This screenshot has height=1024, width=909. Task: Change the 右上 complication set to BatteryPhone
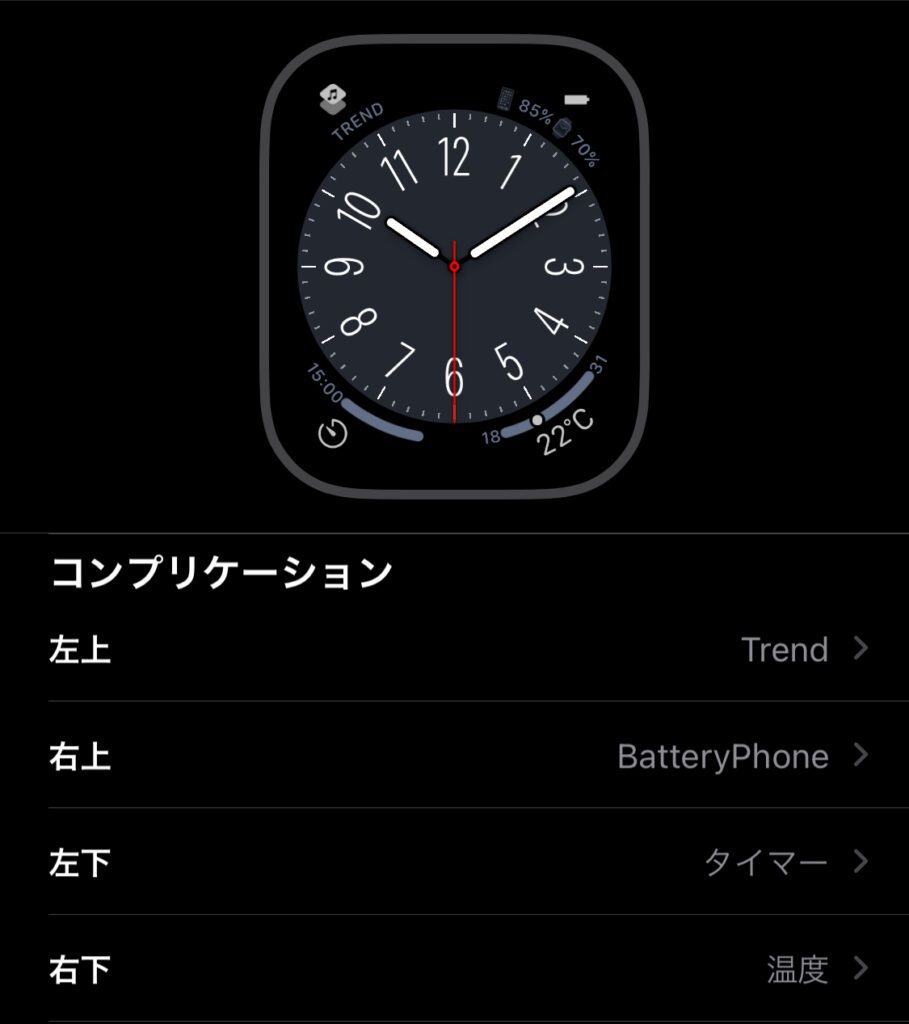click(456, 756)
